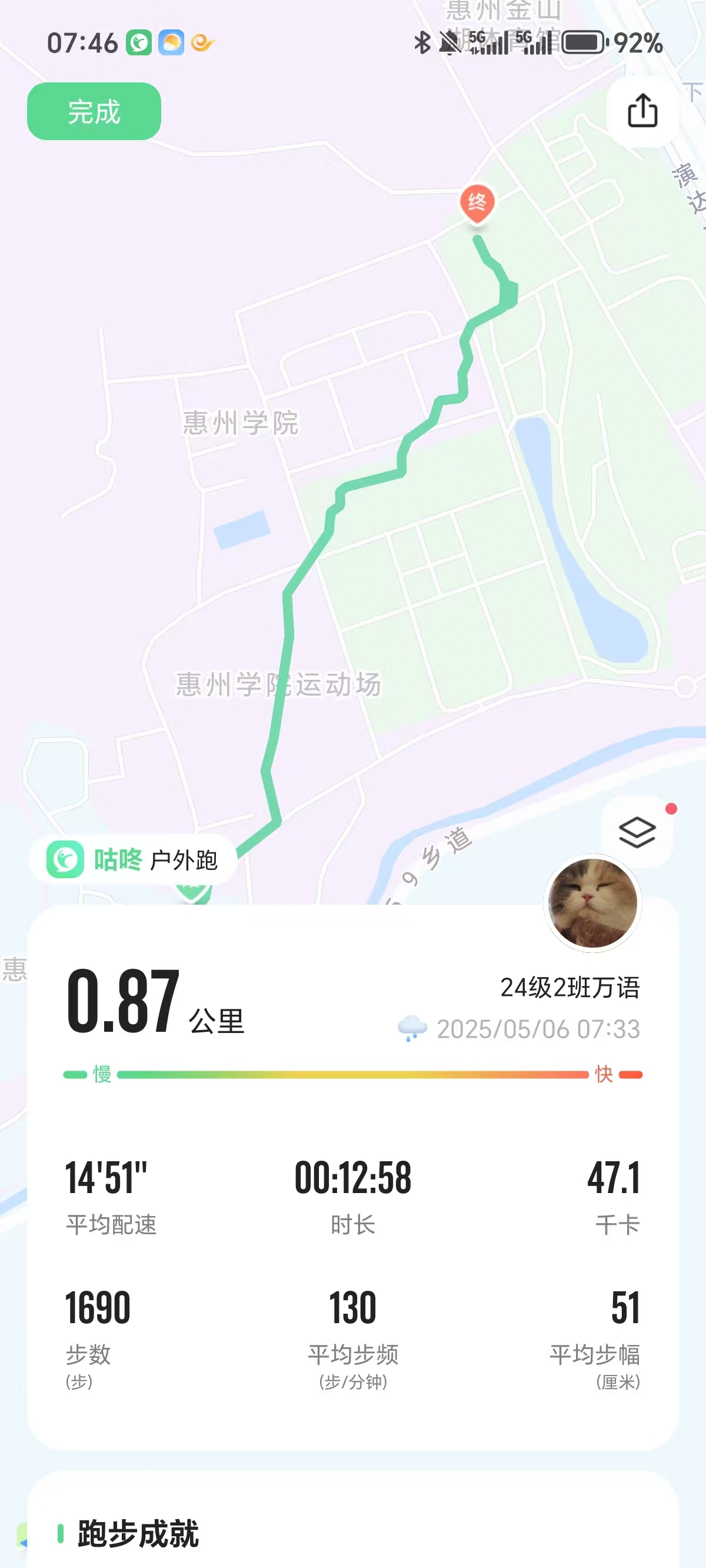Share this running record
706x1568 pixels.
[x=642, y=111]
